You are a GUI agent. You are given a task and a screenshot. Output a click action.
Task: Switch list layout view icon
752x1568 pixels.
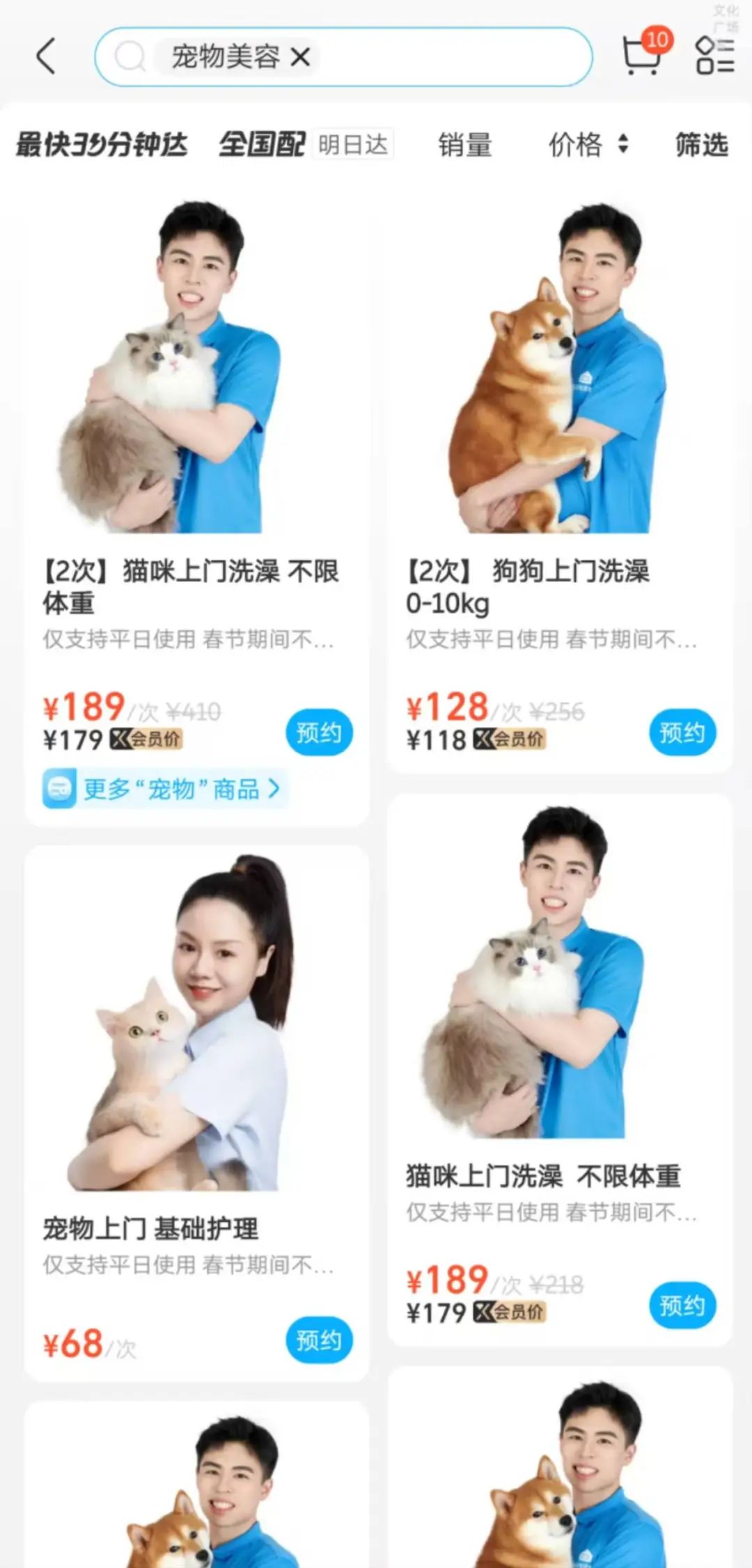(715, 56)
